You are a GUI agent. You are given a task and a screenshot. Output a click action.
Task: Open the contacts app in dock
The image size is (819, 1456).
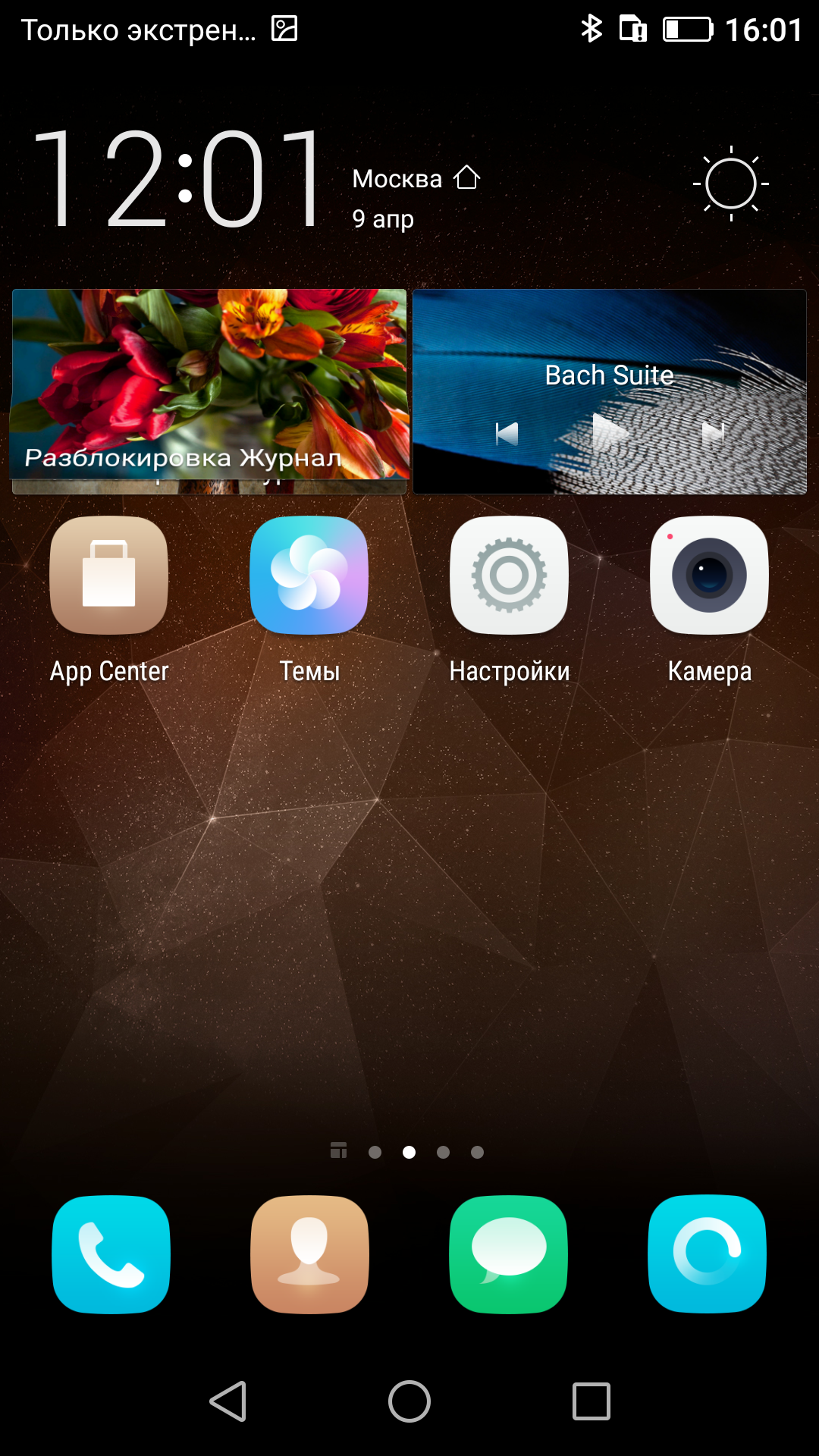click(x=309, y=1254)
